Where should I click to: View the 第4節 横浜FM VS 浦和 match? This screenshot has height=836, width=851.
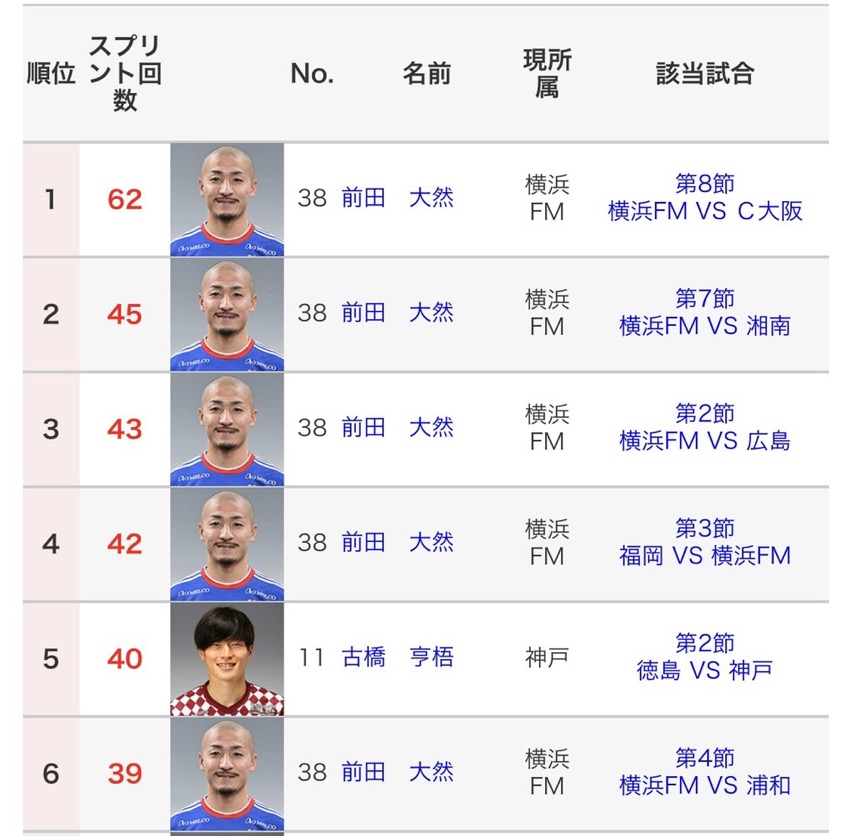point(705,772)
